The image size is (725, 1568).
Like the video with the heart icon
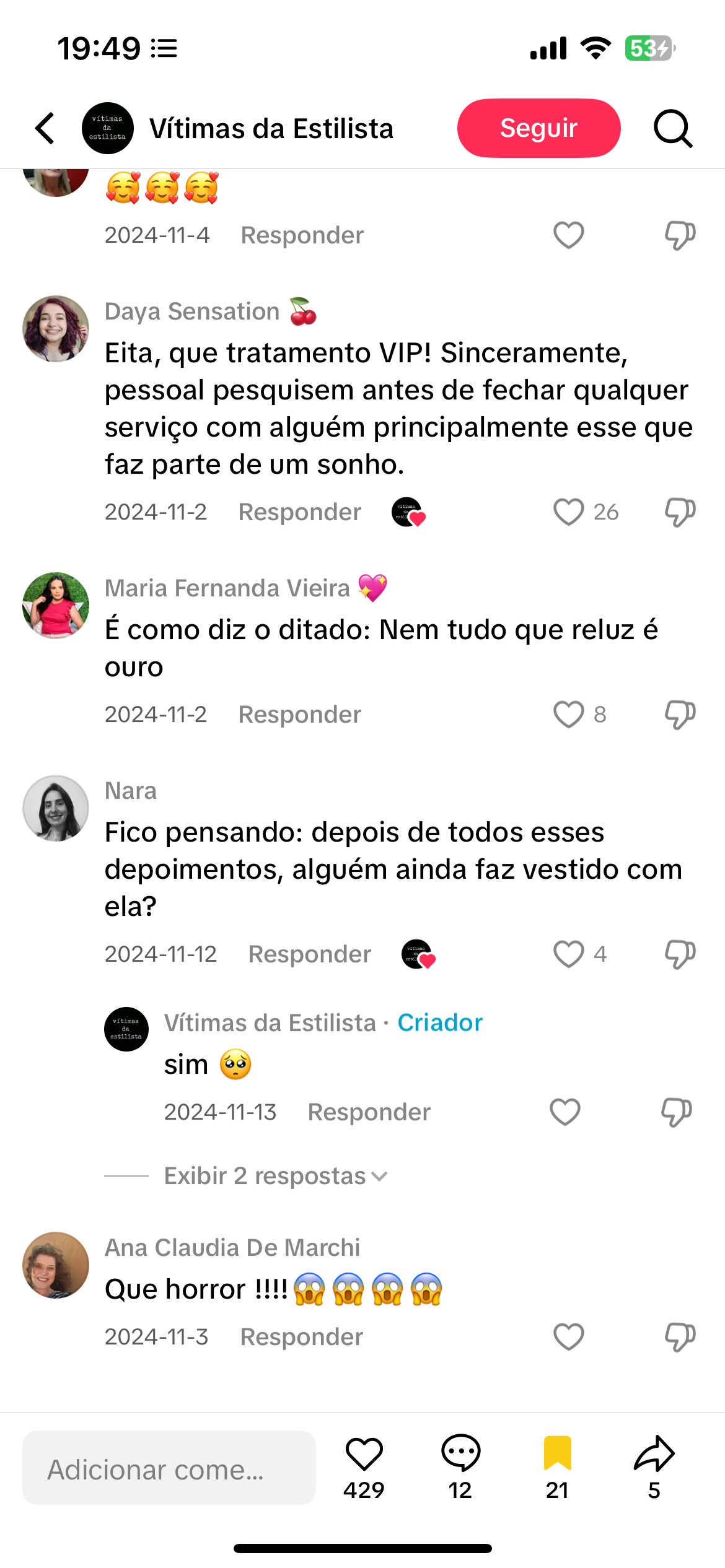pyautogui.click(x=364, y=1454)
